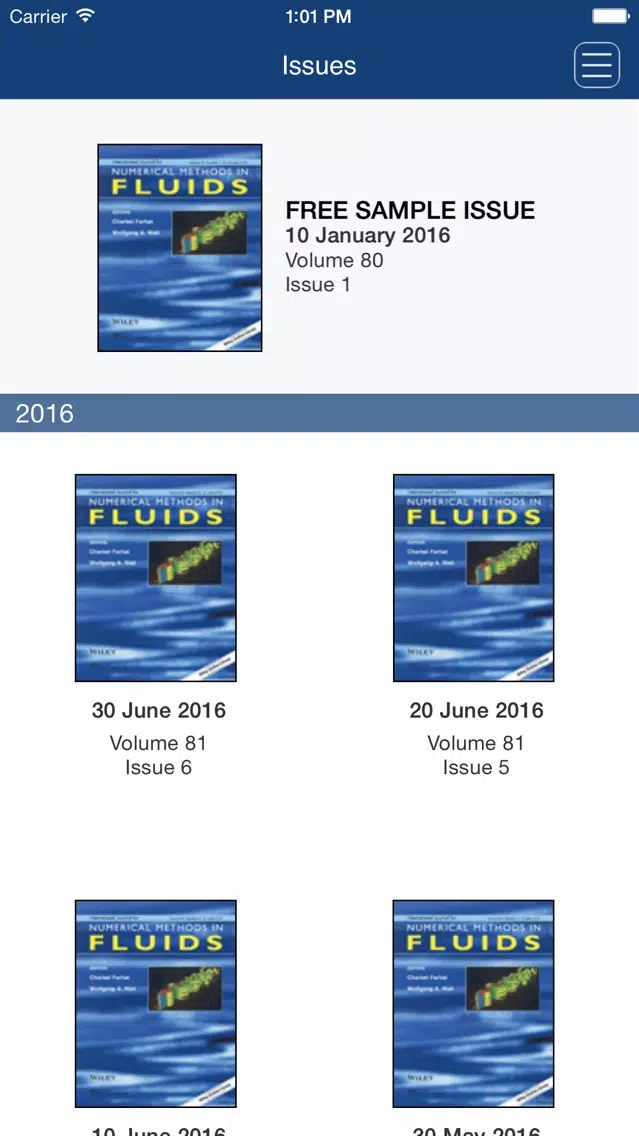The height and width of the screenshot is (1136, 639).
Task: Open the free sample issue
Action: point(180,247)
